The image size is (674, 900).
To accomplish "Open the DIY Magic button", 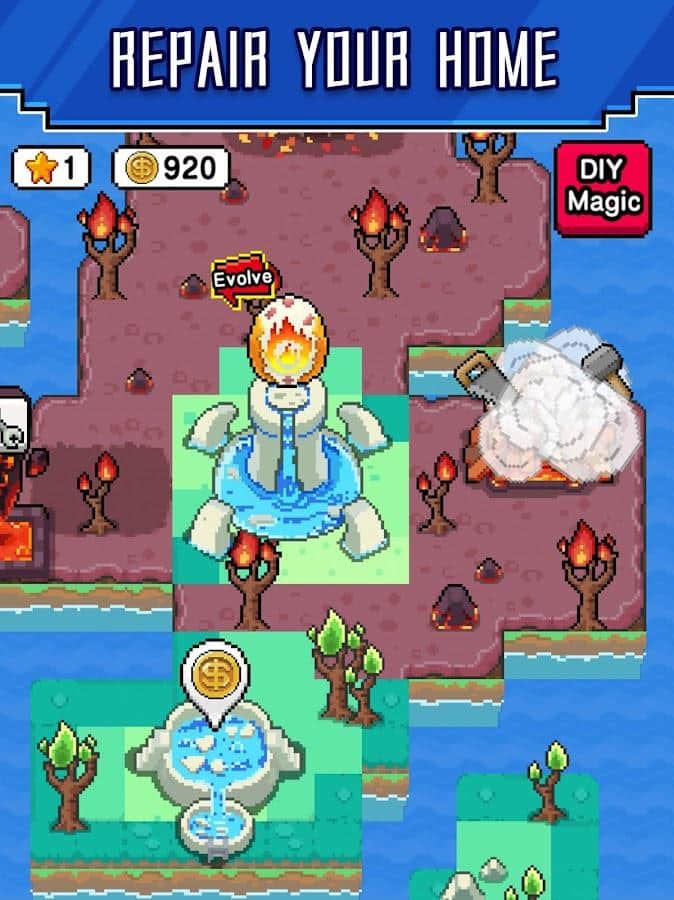I will [603, 188].
